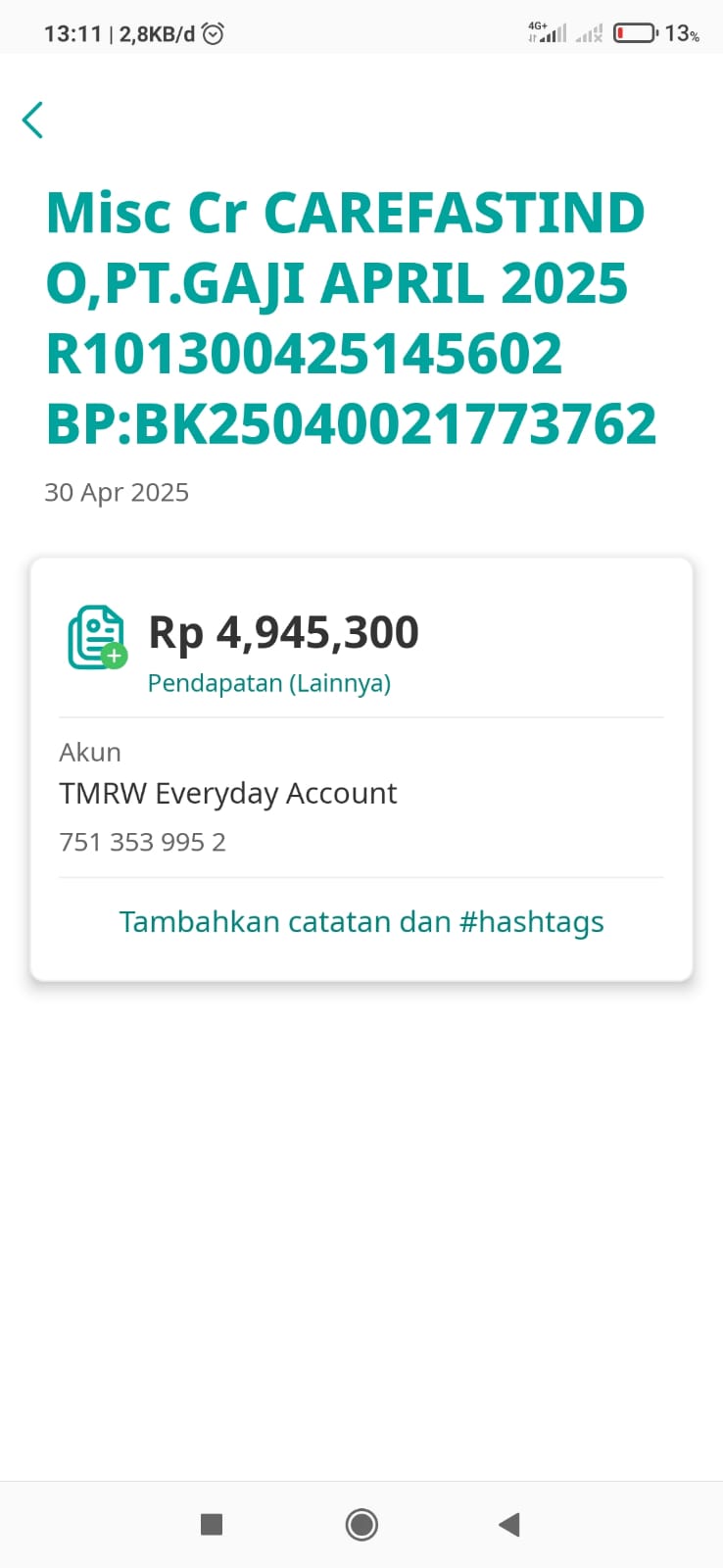Go back using the top-left arrow

point(32,120)
